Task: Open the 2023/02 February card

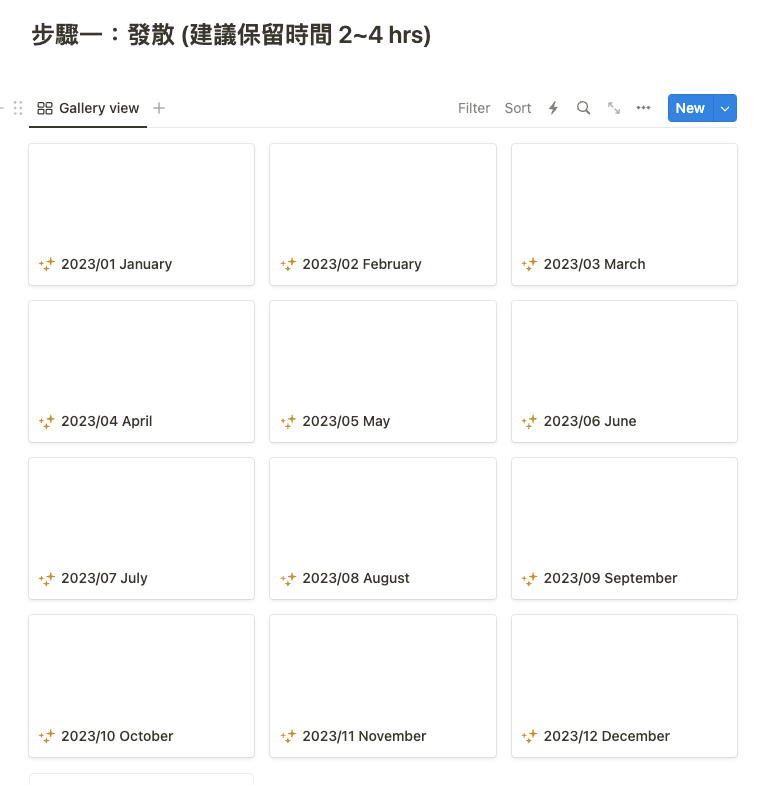Action: (x=383, y=215)
